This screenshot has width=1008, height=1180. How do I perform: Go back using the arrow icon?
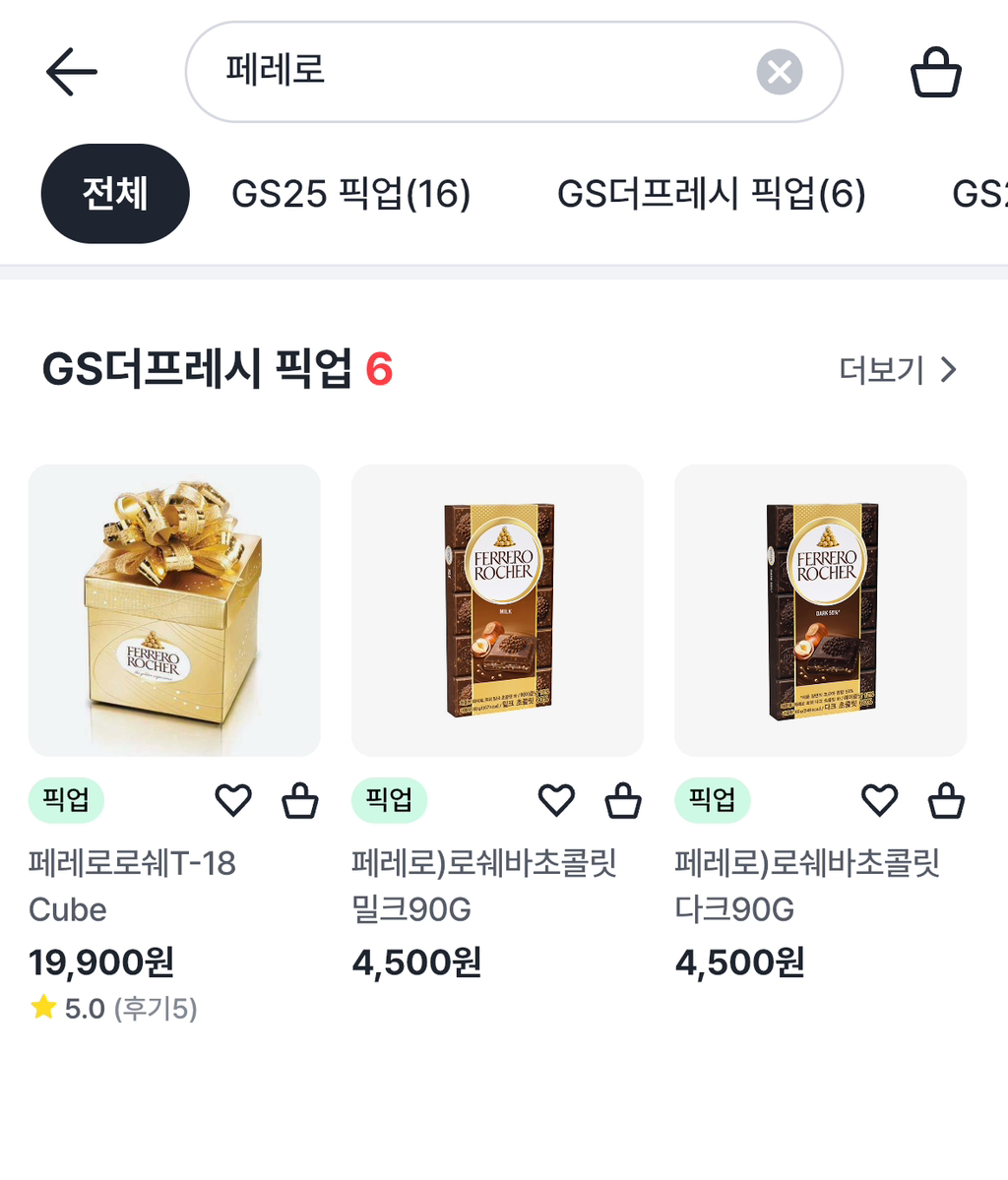71,72
